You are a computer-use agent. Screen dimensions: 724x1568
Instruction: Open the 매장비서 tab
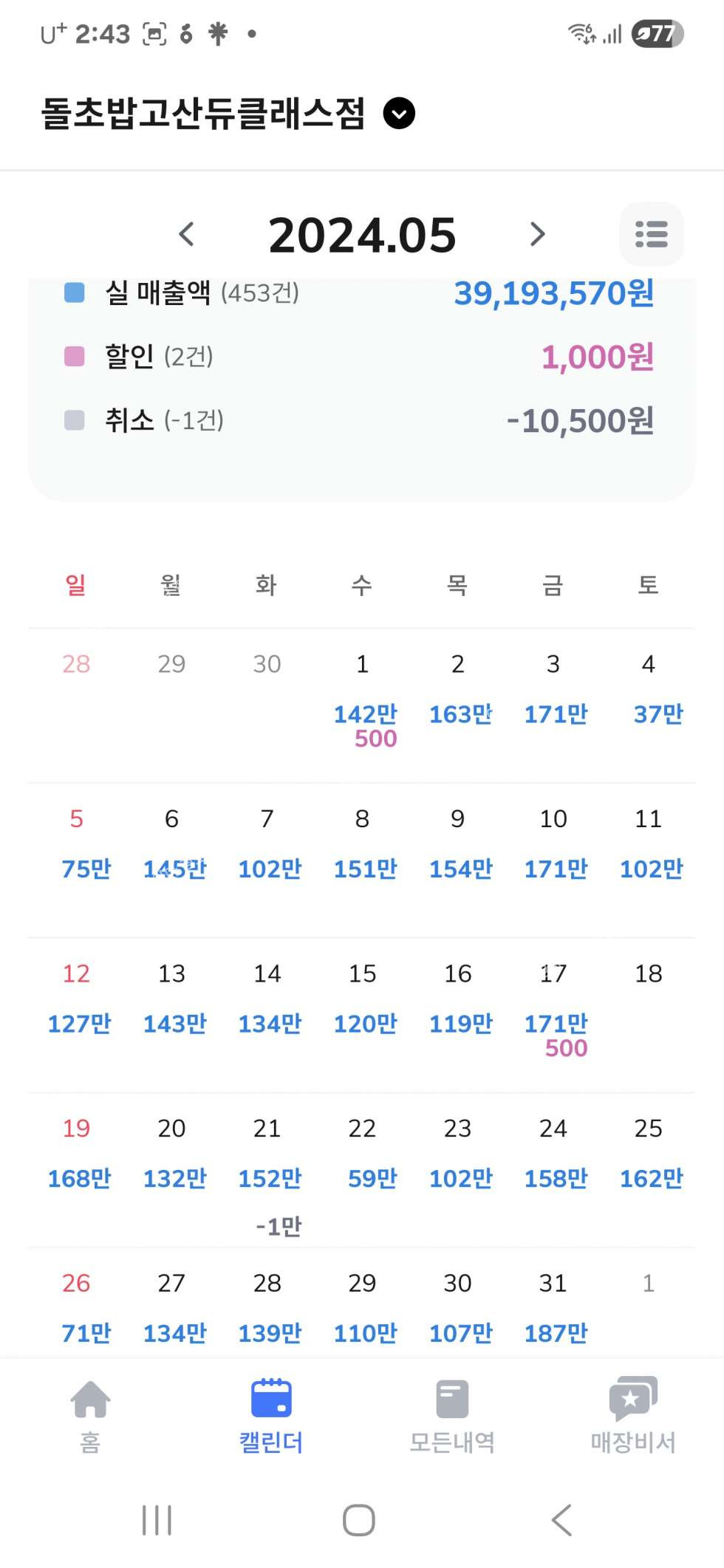(x=633, y=1415)
